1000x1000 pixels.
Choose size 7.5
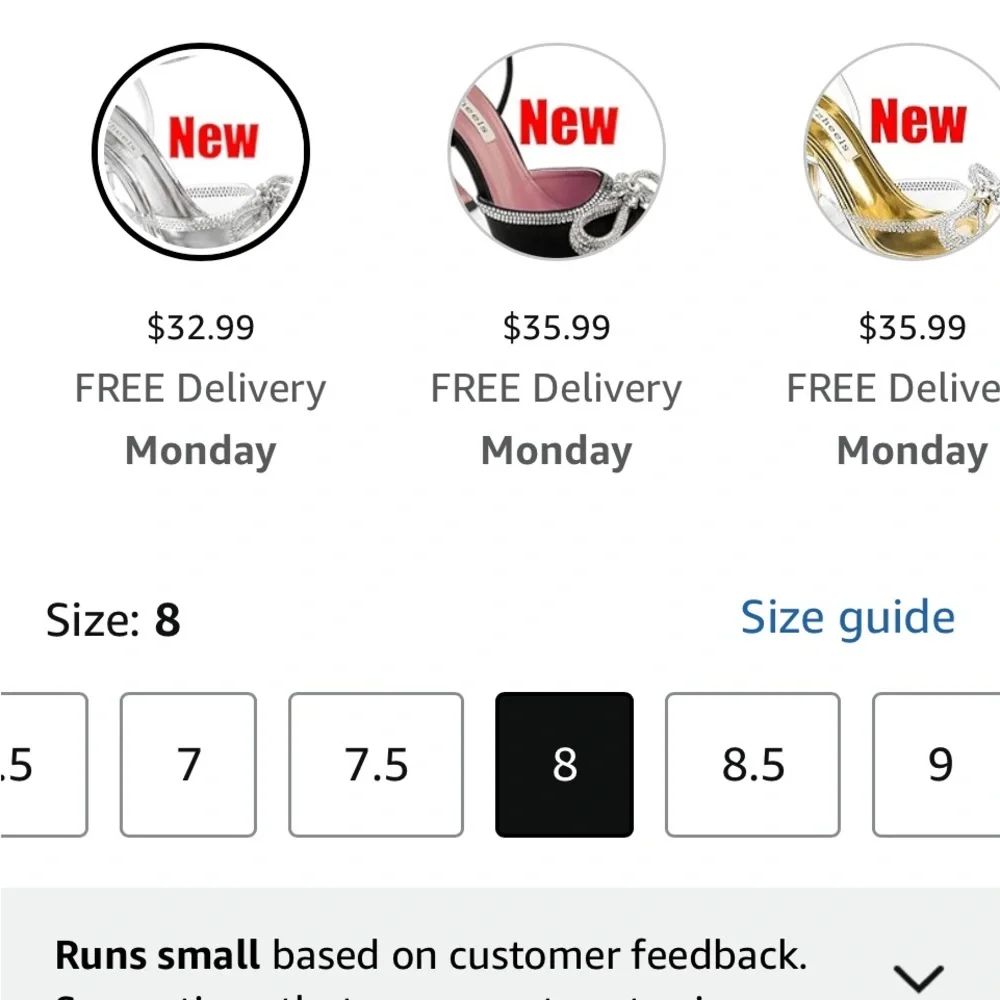click(376, 765)
